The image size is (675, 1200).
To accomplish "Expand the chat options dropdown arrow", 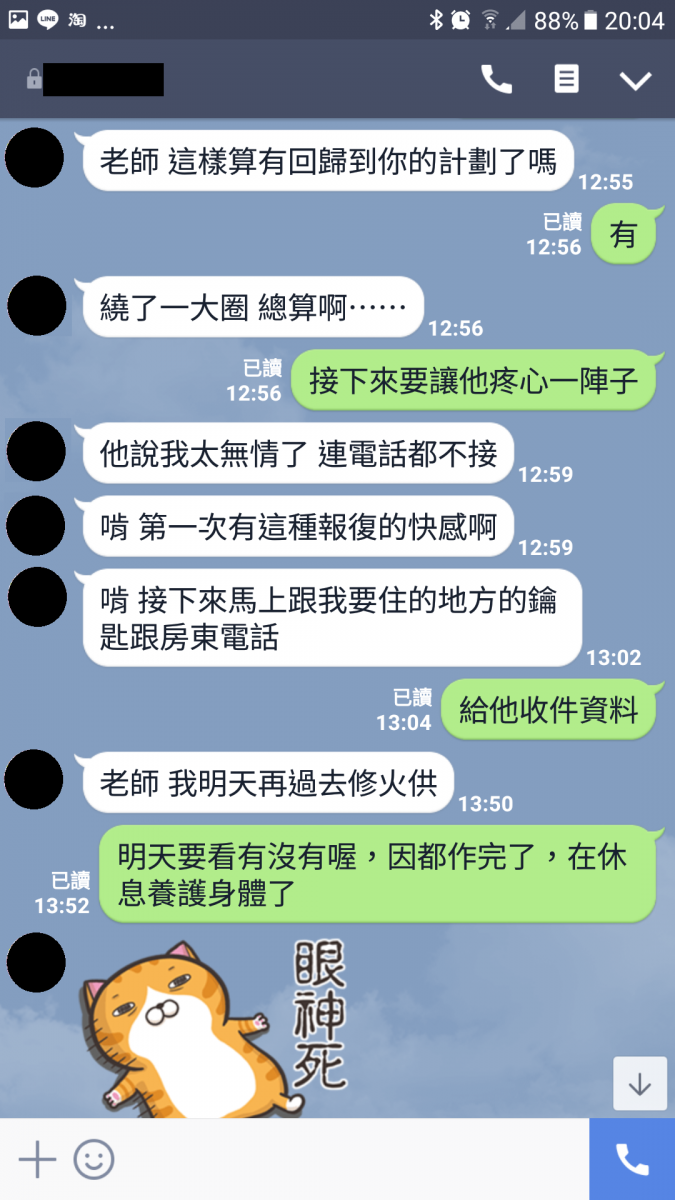I will [635, 81].
